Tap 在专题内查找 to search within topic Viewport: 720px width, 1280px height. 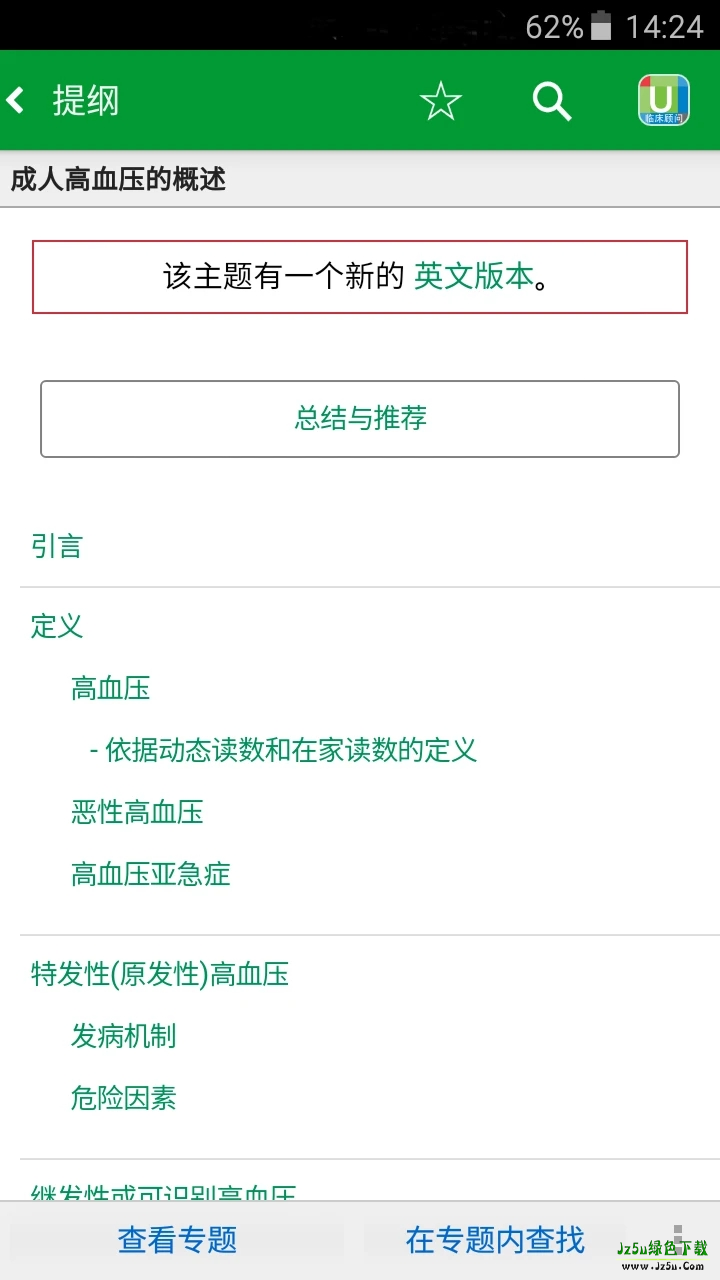(x=494, y=1240)
